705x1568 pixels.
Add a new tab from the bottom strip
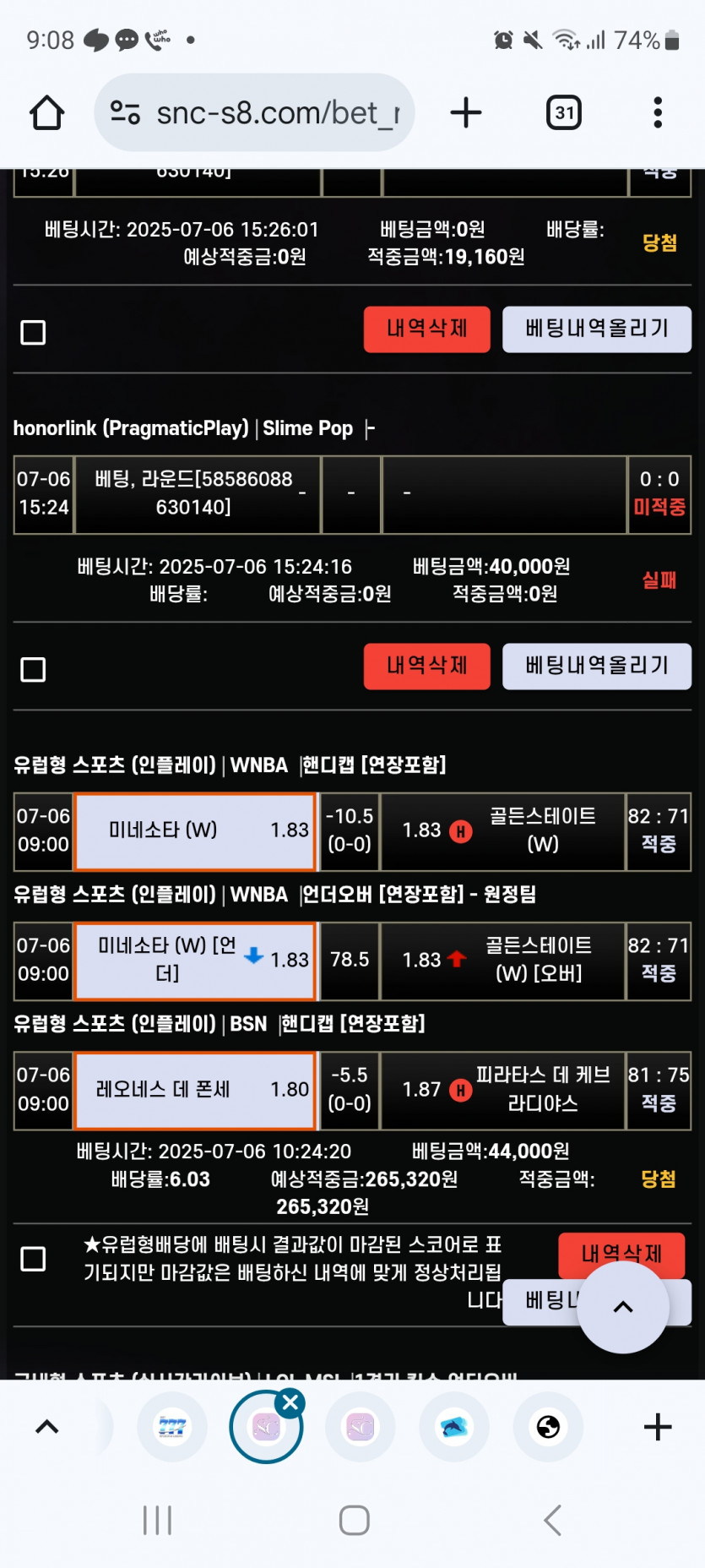coord(658,1427)
